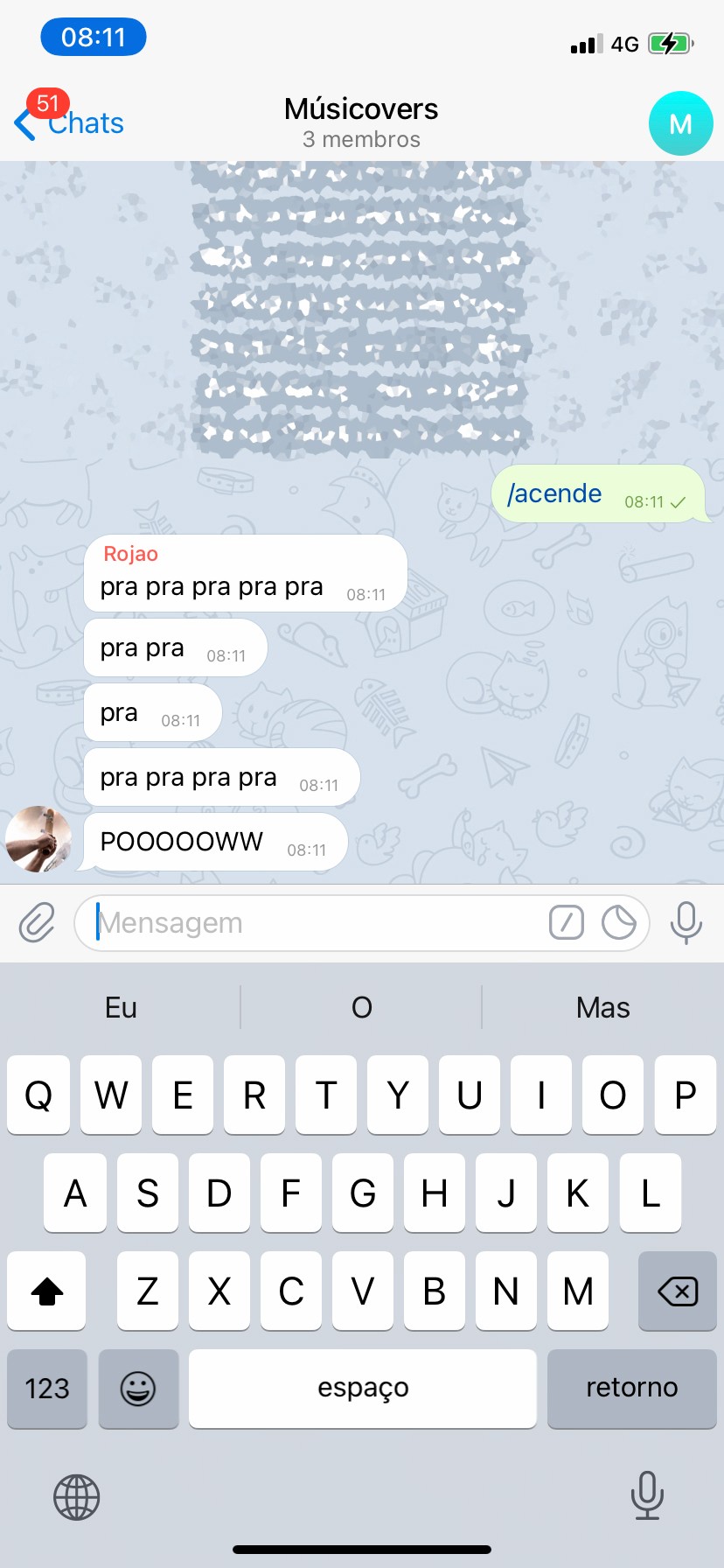
Task: Open the emoji keyboard
Action: pyautogui.click(x=138, y=1389)
